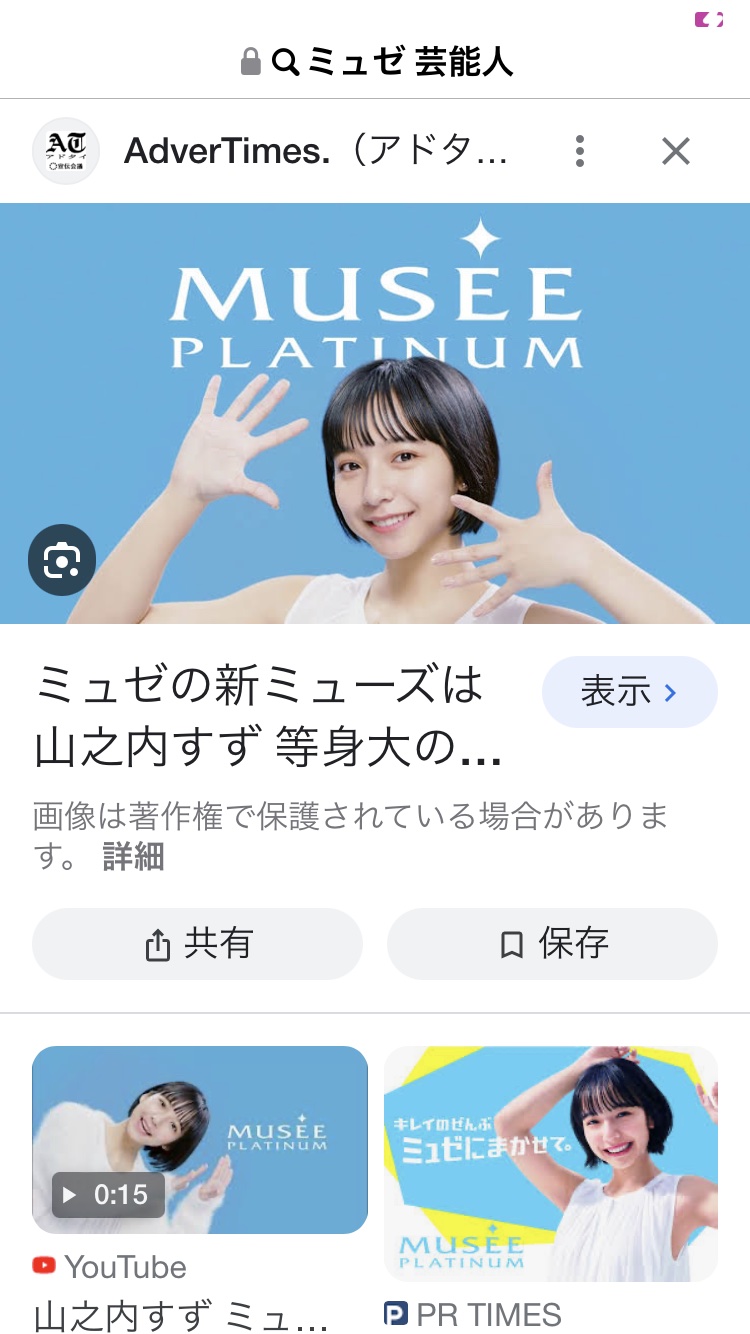The width and height of the screenshot is (750, 1334).
Task: Tap the 共有 share button
Action: point(197,943)
